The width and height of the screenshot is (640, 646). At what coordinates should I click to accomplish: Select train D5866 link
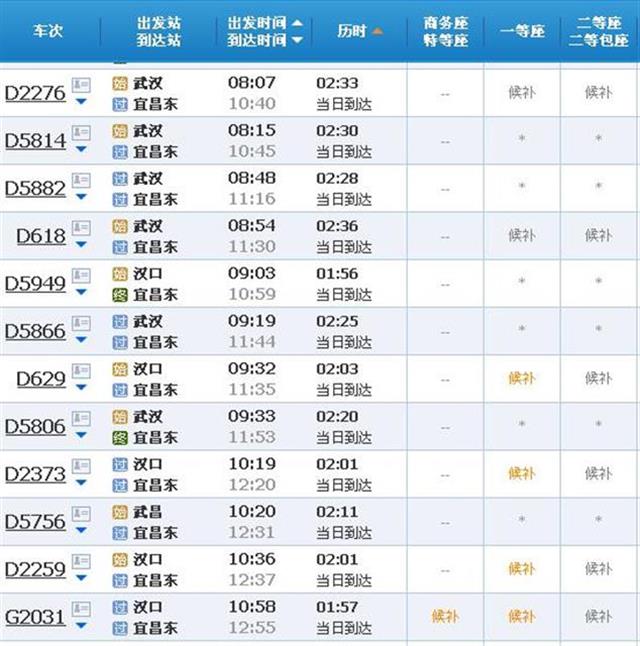point(35,331)
